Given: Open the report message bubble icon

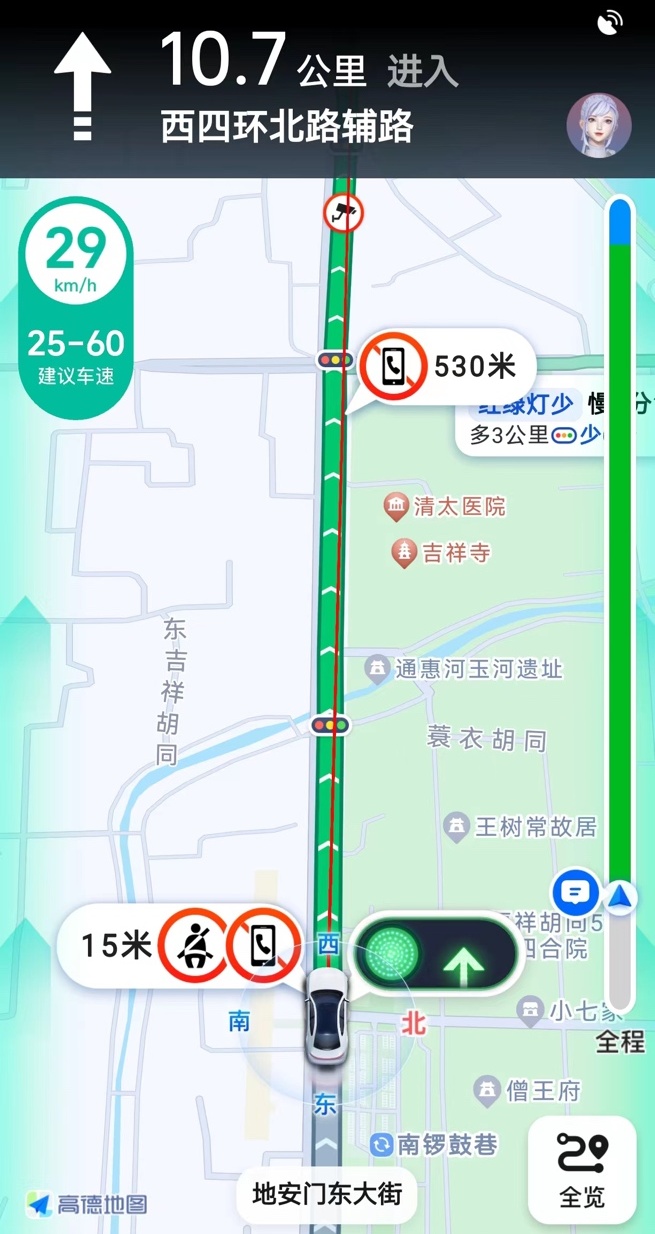Looking at the screenshot, I should pyautogui.click(x=575, y=892).
